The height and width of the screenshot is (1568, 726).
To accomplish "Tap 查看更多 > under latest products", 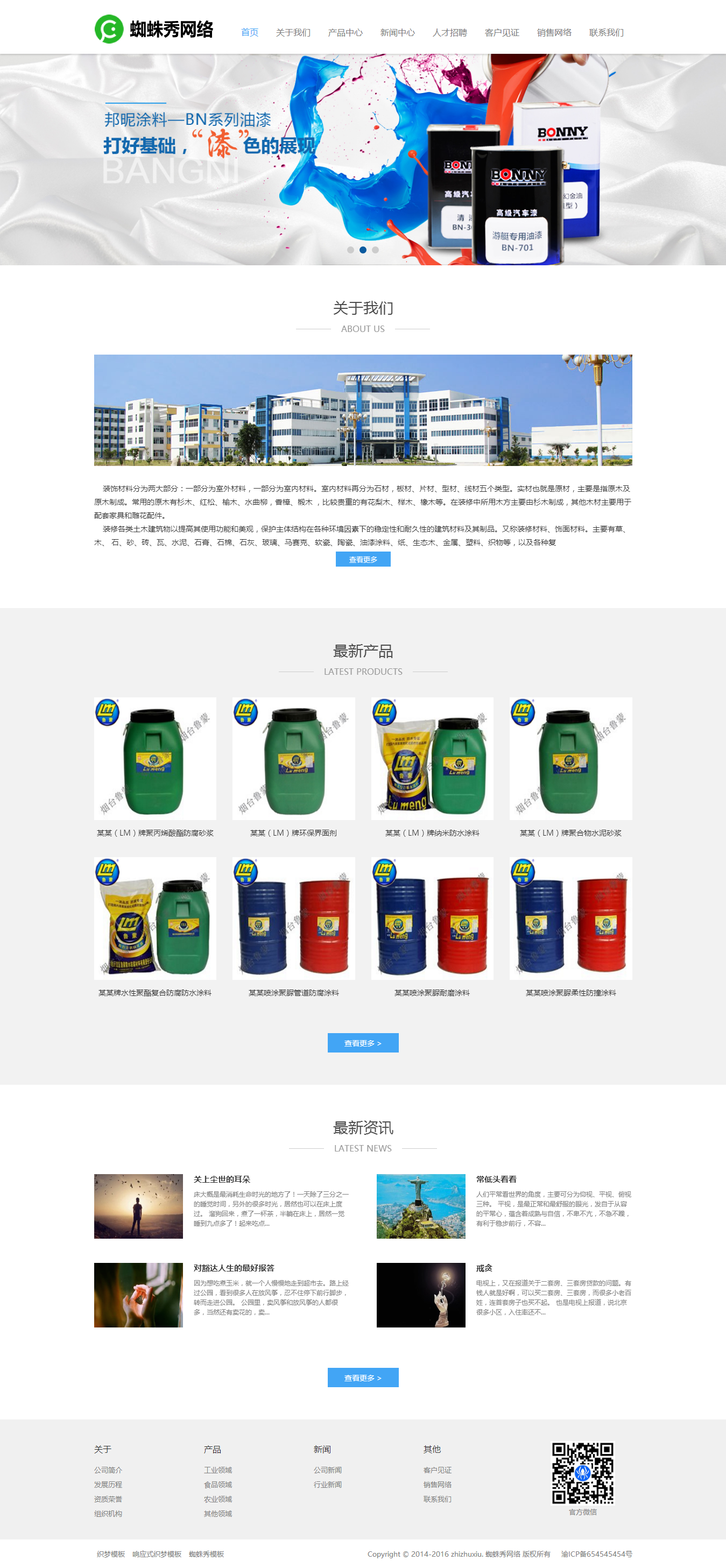I will click(x=363, y=1043).
